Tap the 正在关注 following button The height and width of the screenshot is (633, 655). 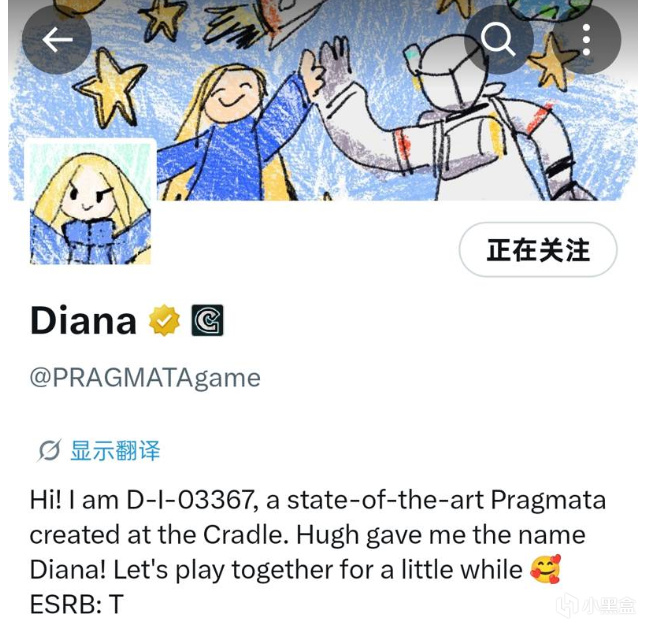click(x=538, y=250)
